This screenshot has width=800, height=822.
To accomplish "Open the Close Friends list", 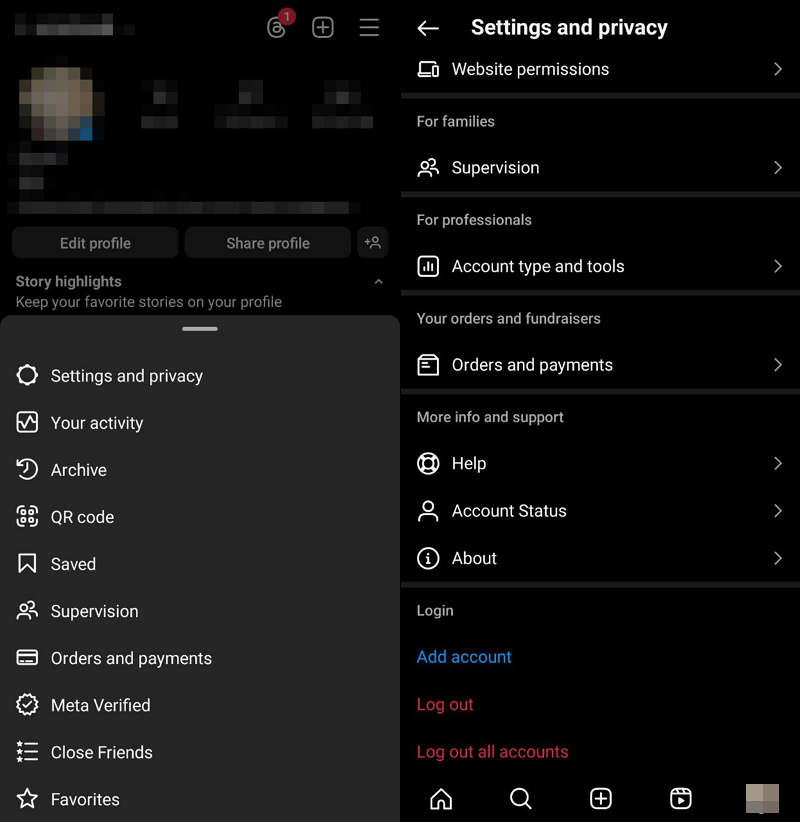I will 101,752.
